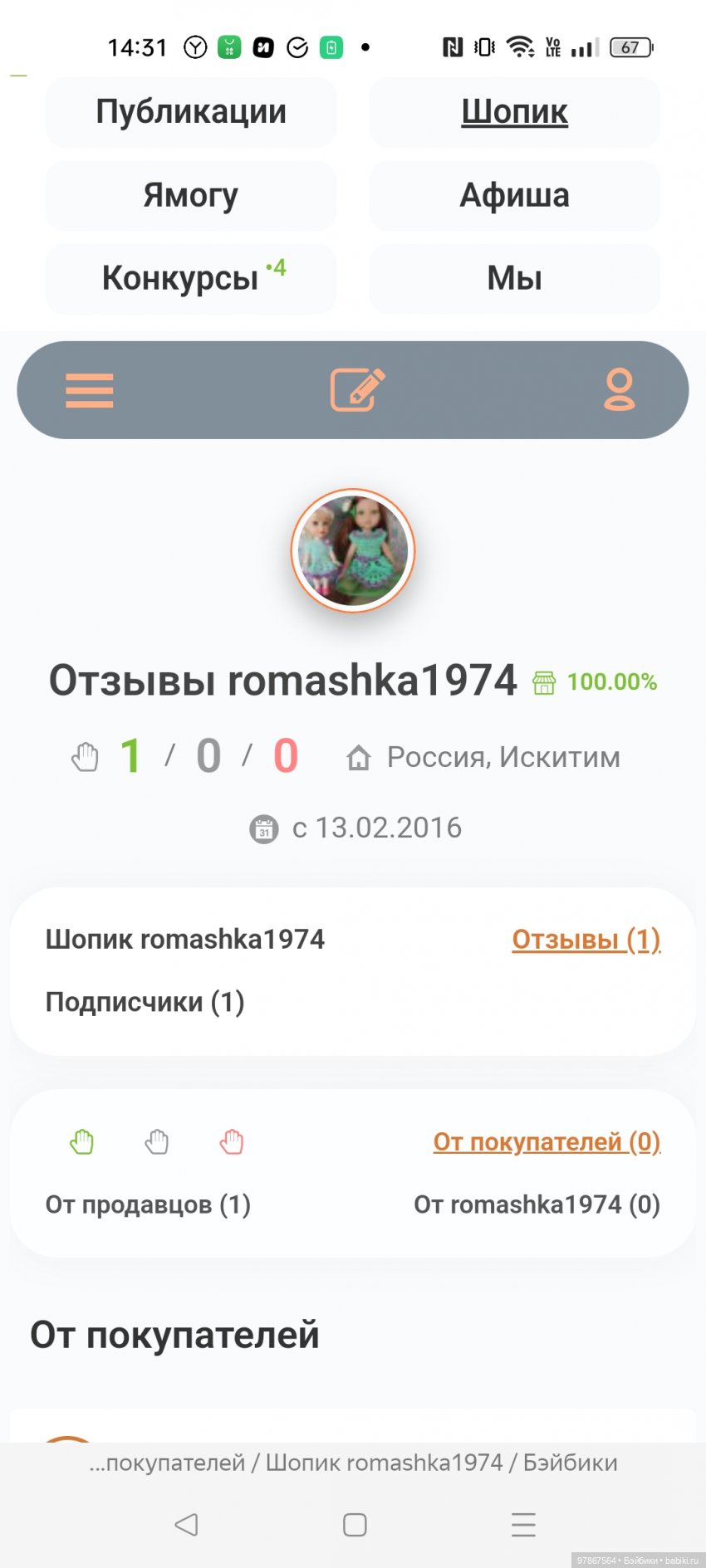Open the Мы section
This screenshot has height=1568, width=706.
[x=514, y=279]
